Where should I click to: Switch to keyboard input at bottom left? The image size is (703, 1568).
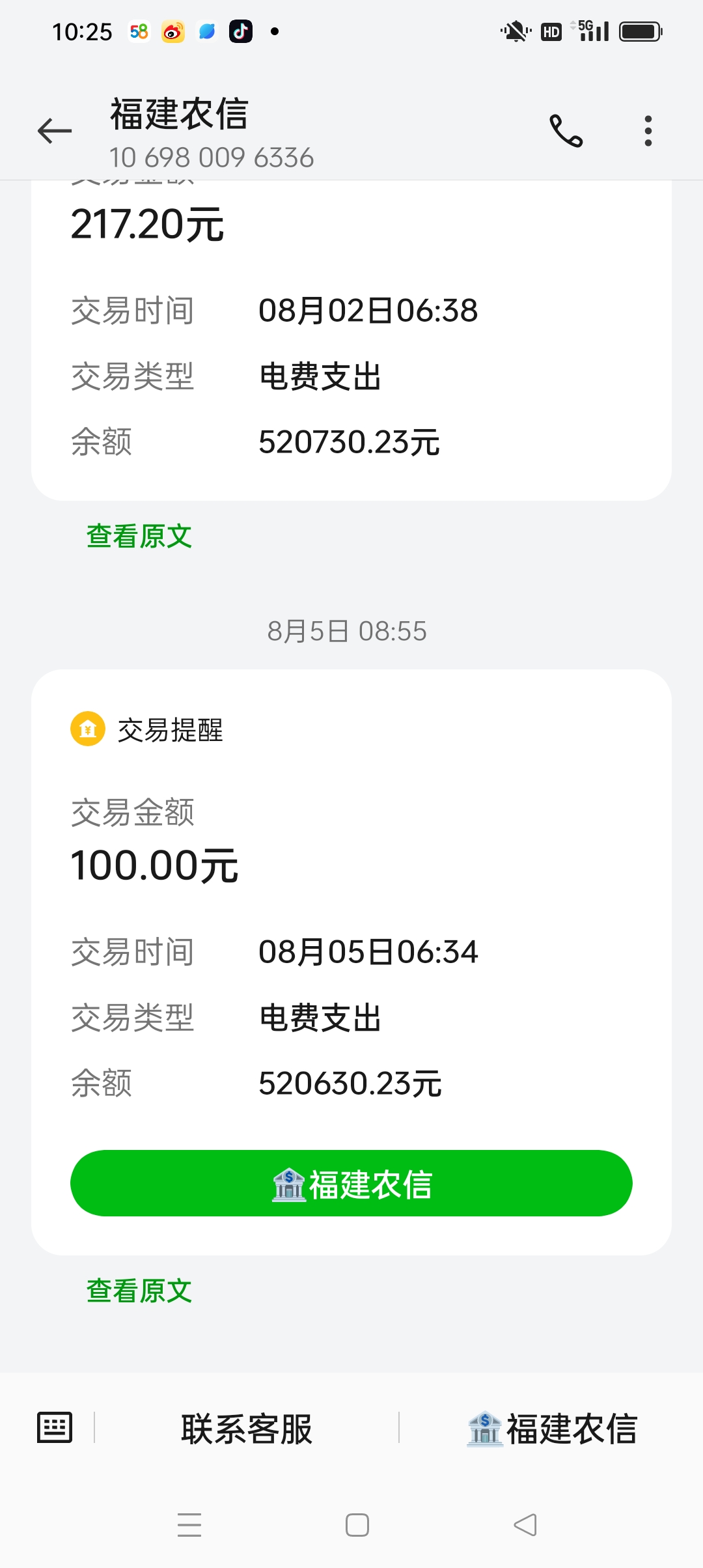[x=55, y=1428]
